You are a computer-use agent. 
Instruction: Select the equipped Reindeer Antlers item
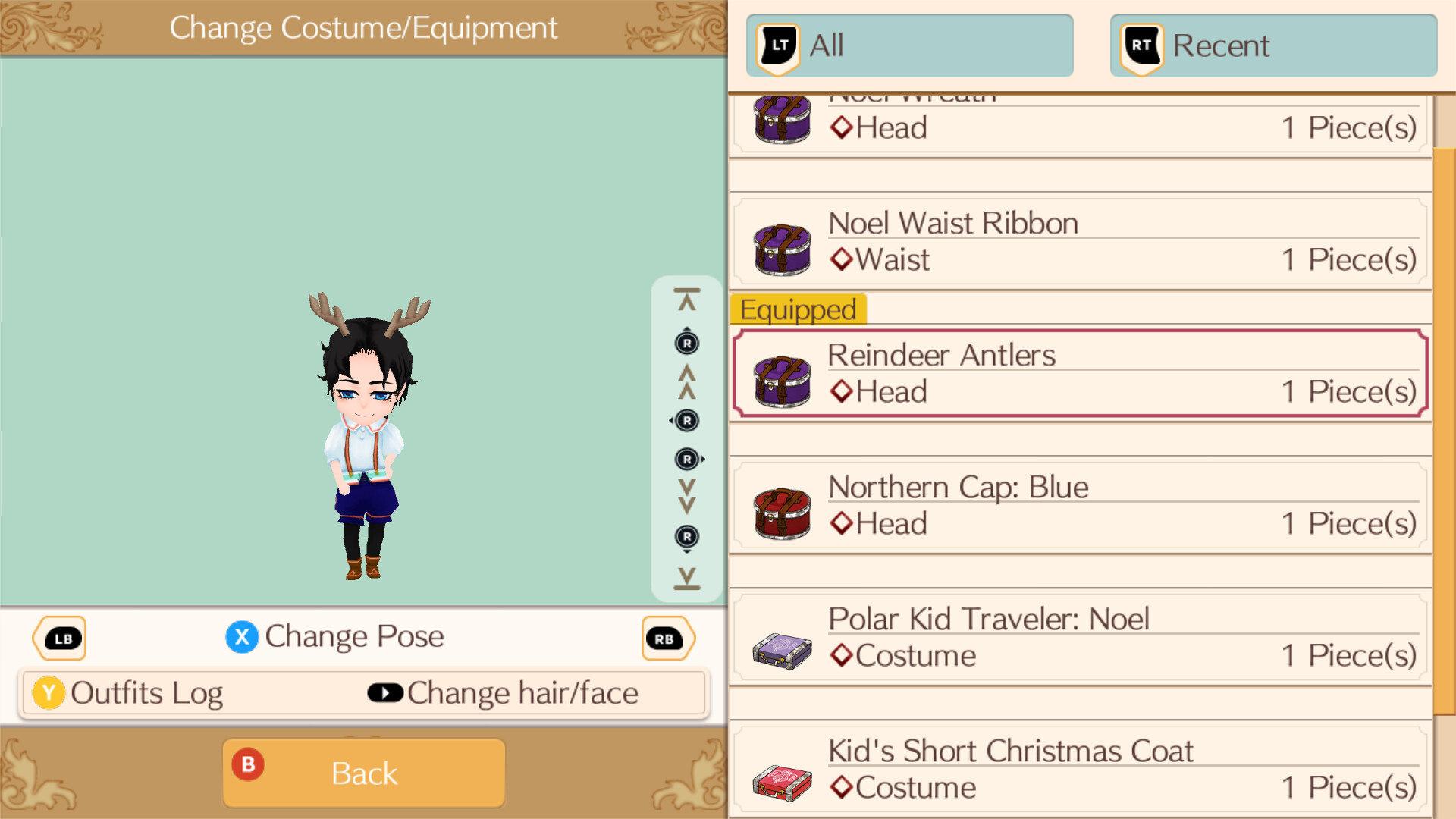pos(1080,374)
